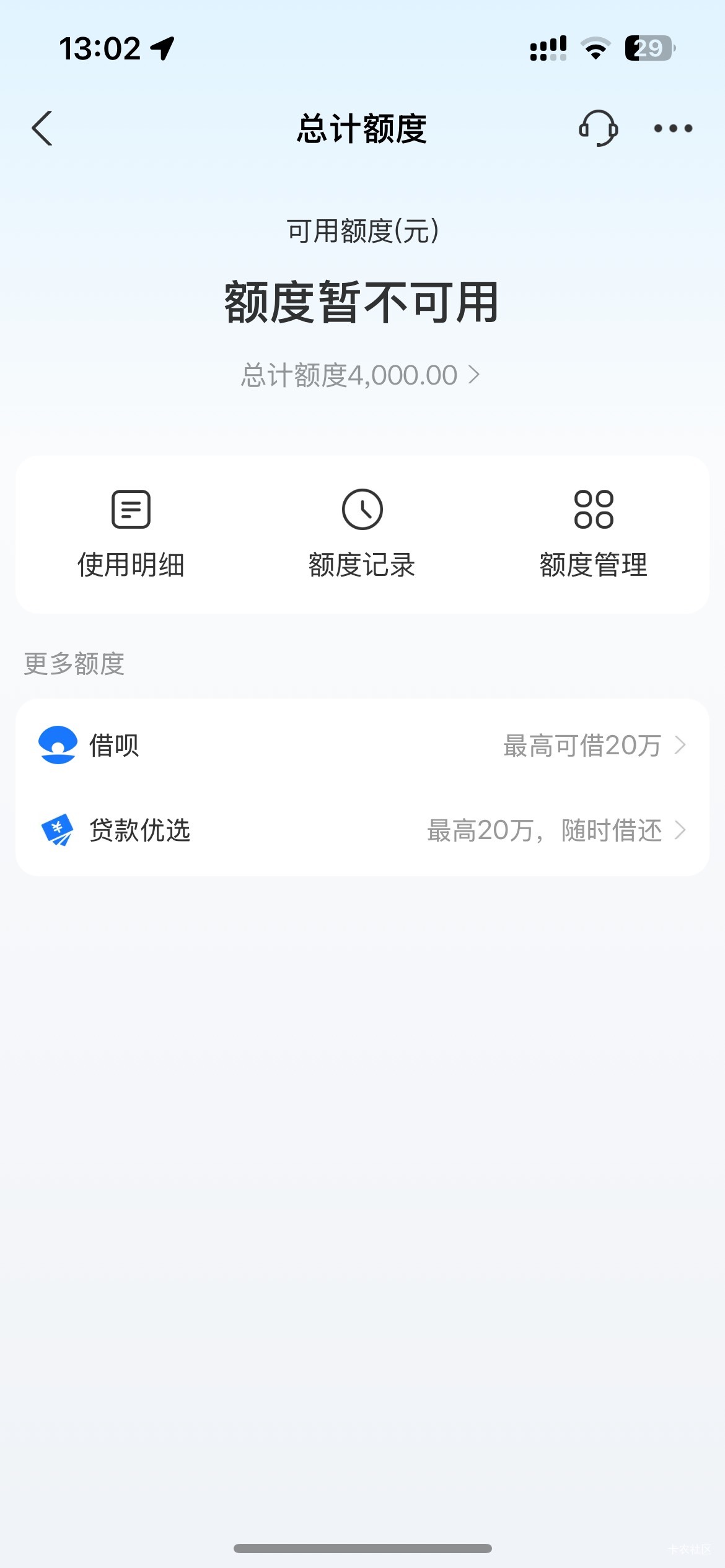Image resolution: width=725 pixels, height=1568 pixels.
Task: Open the three-dot overflow menu
Action: click(673, 129)
